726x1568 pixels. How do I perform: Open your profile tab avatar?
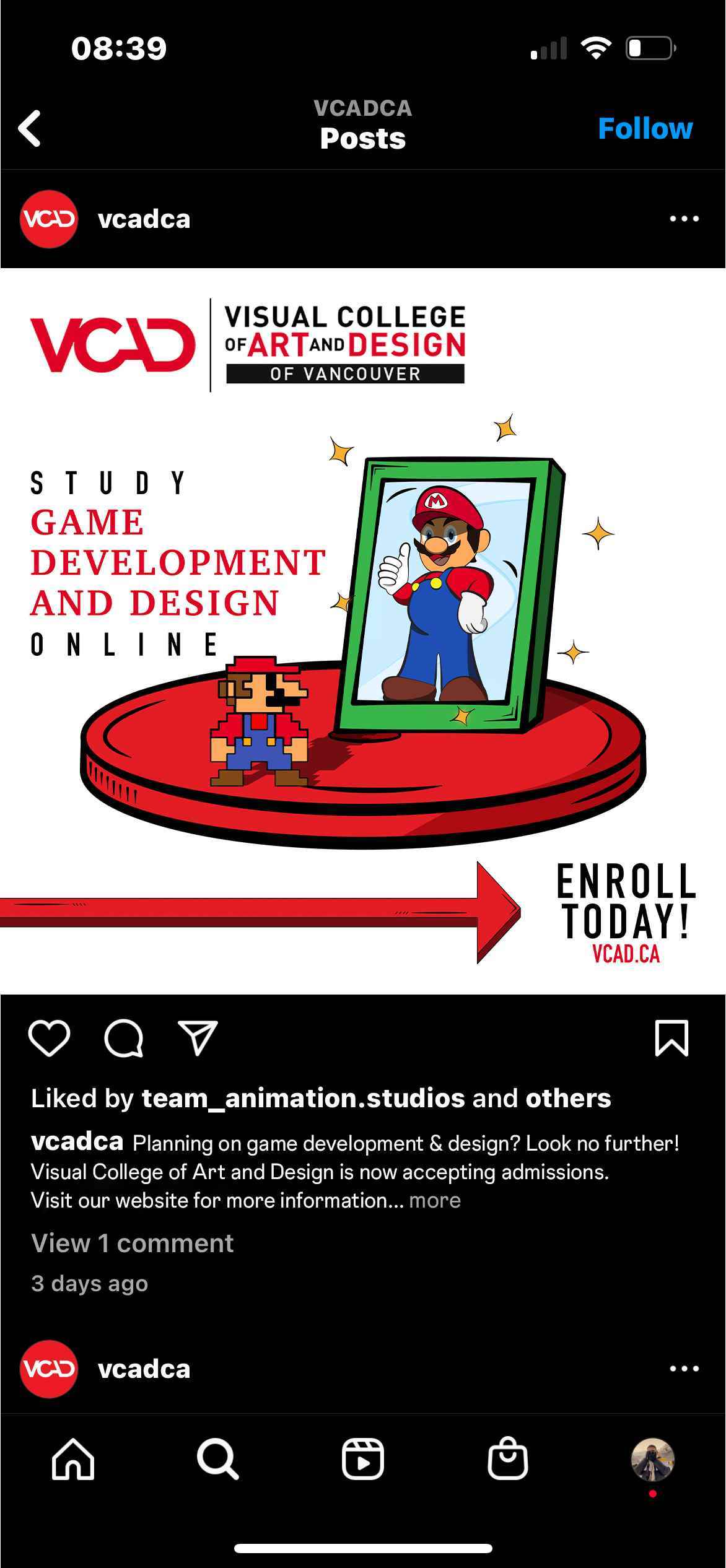coord(652,1459)
